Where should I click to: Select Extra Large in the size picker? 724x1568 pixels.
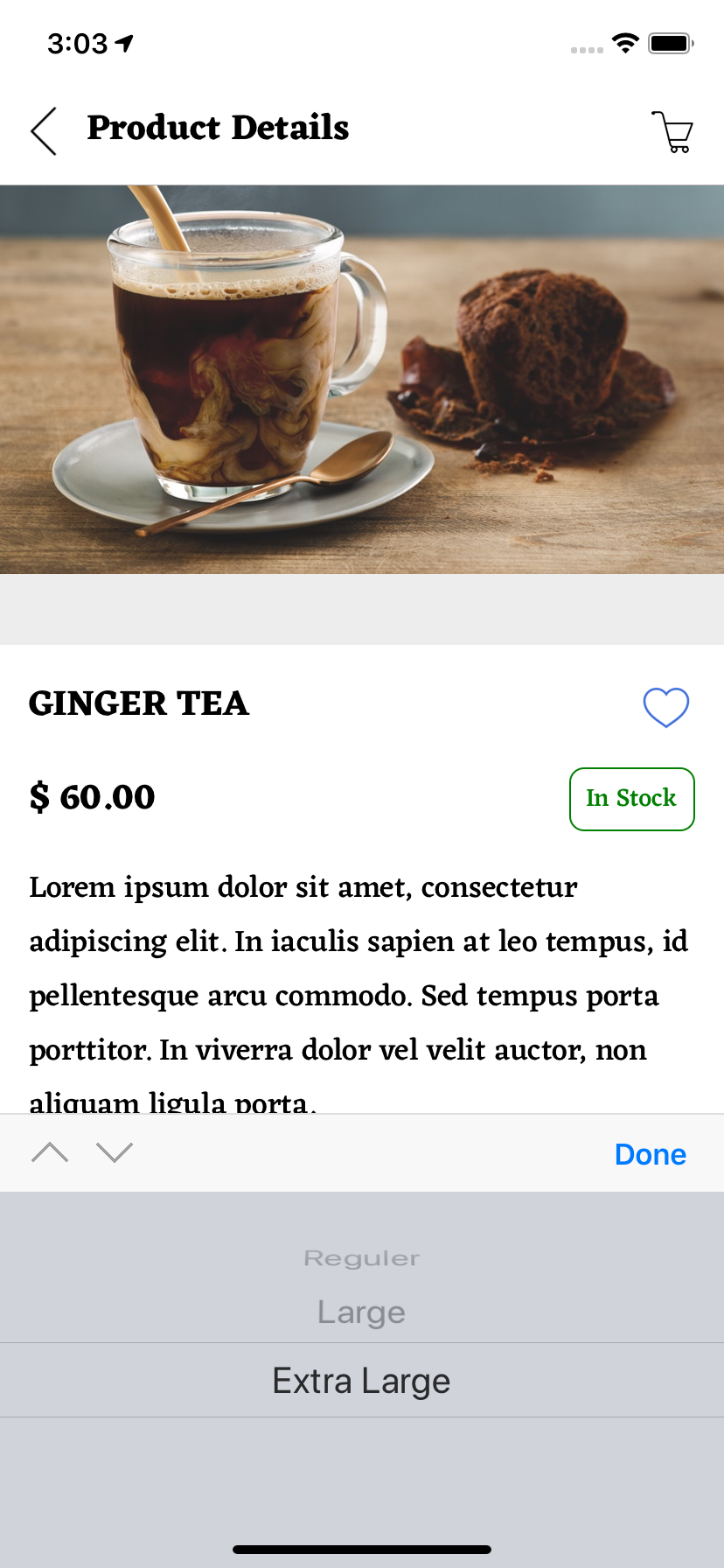tap(361, 1380)
